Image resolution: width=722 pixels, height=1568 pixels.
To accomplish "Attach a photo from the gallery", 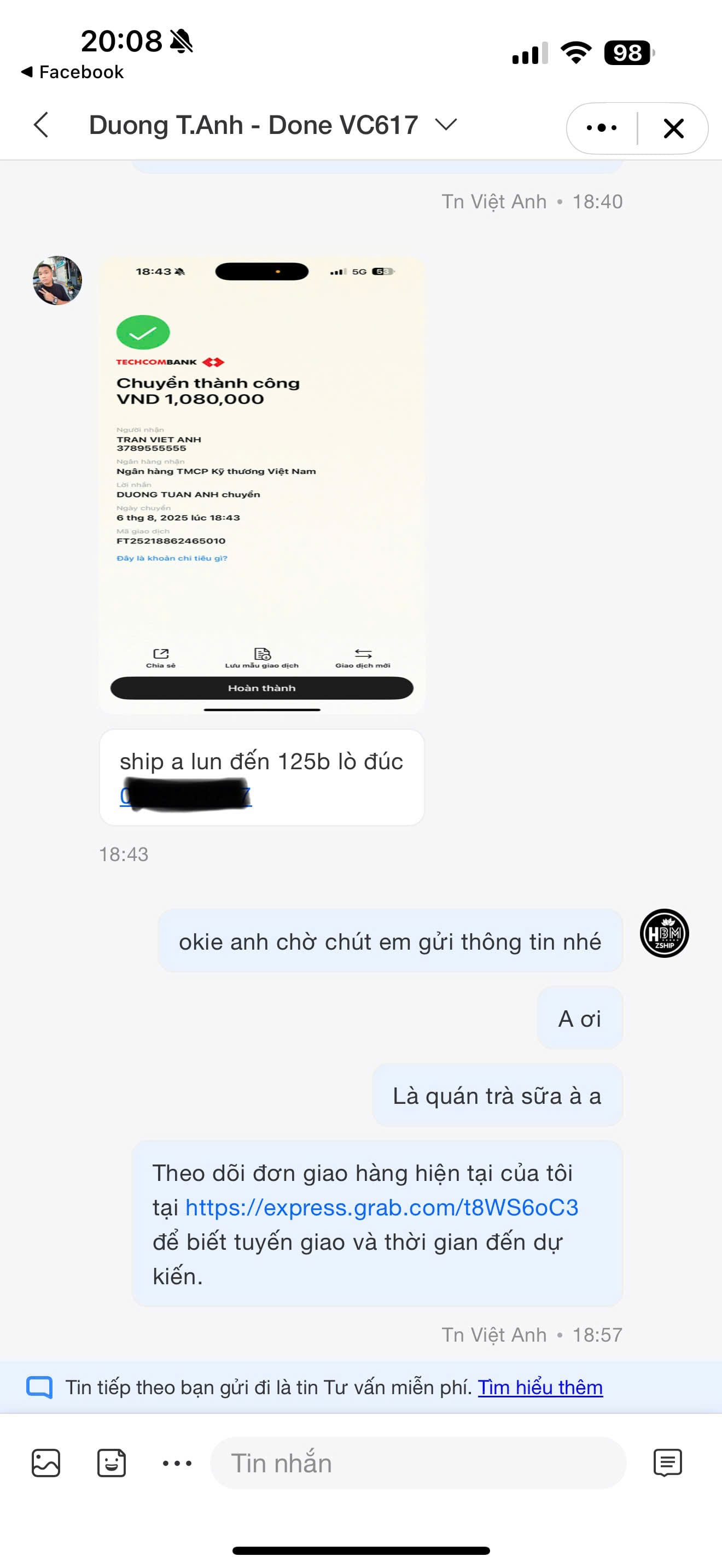I will click(x=45, y=1462).
